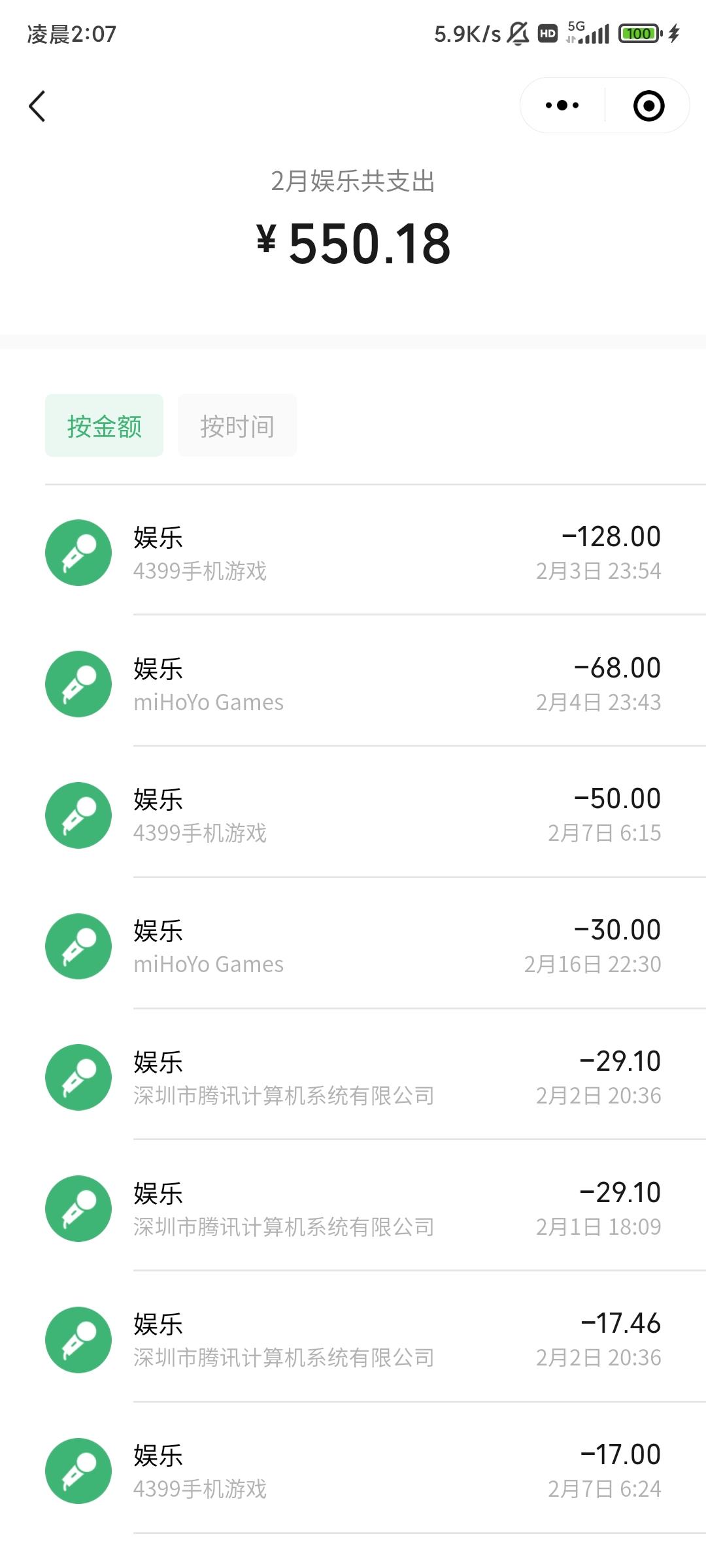Viewport: 706px width, 1568px height.
Task: View the -50.00 4399手机游戏 payment
Action: 353,815
